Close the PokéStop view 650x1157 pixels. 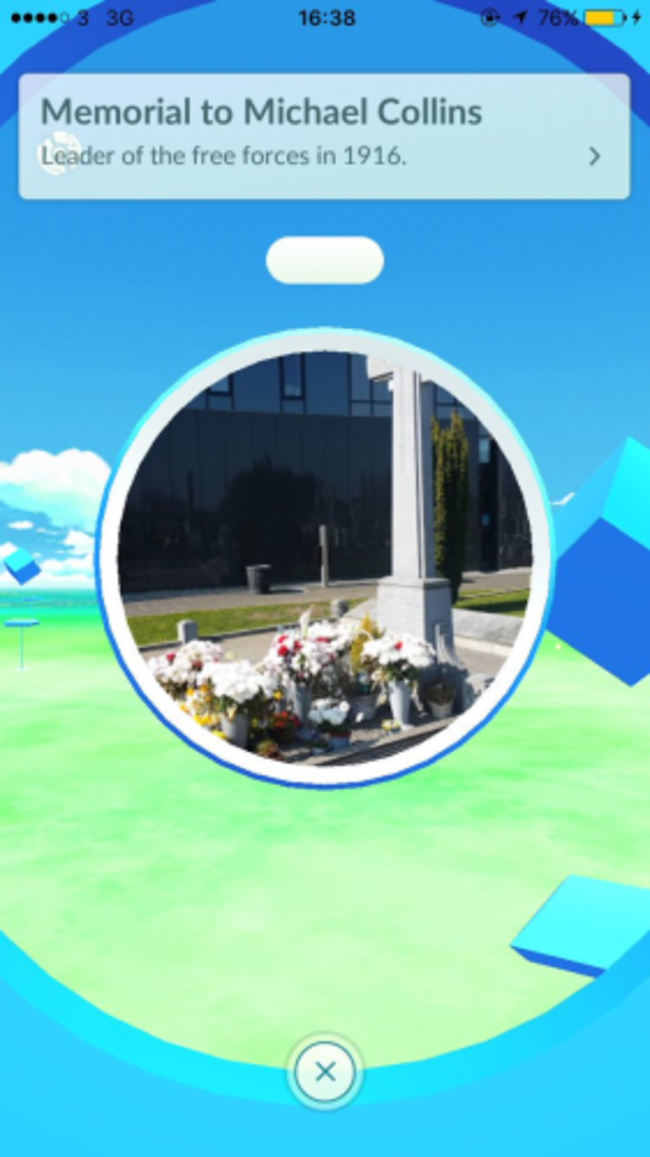click(x=324, y=1073)
